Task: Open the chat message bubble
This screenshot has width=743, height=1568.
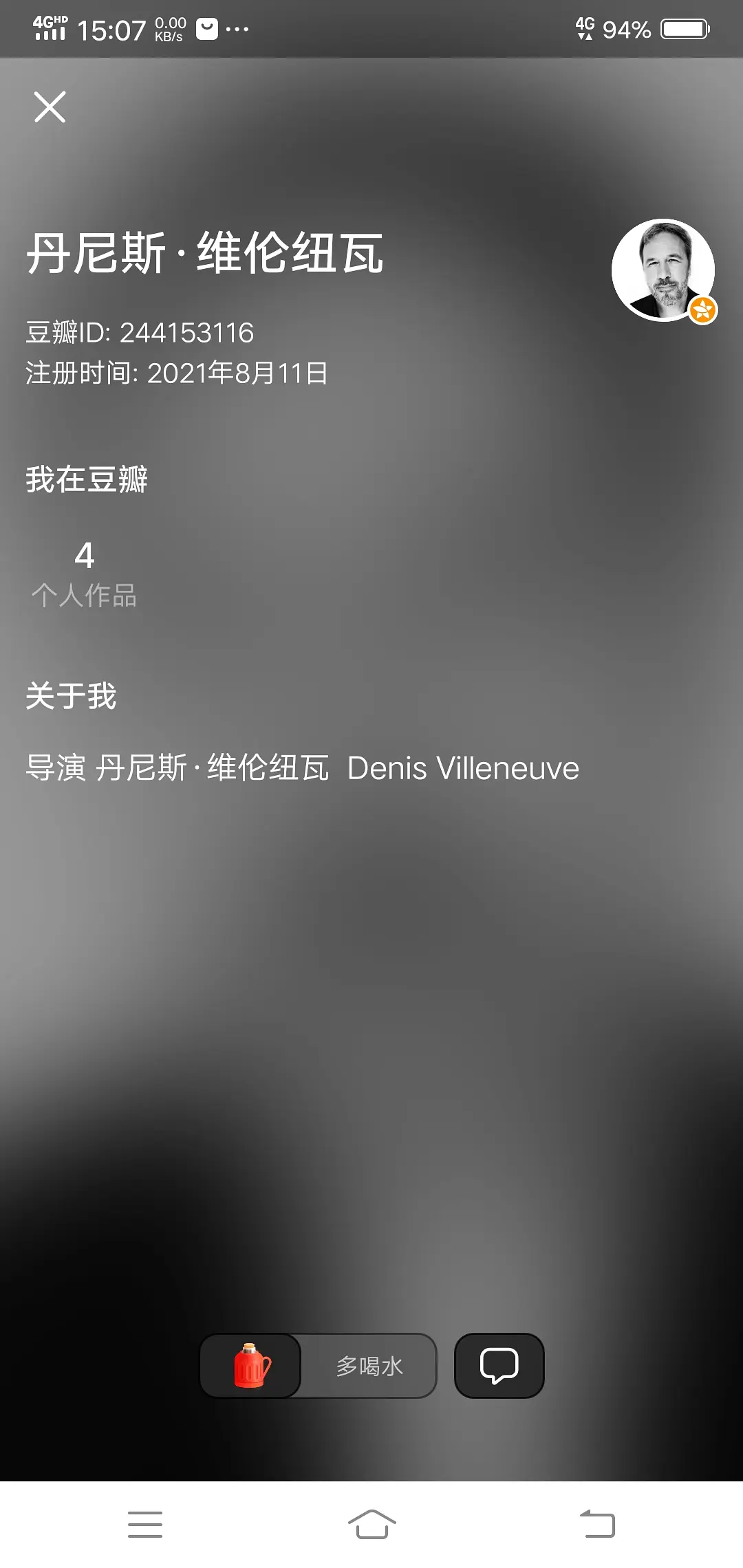Action: click(x=499, y=1366)
